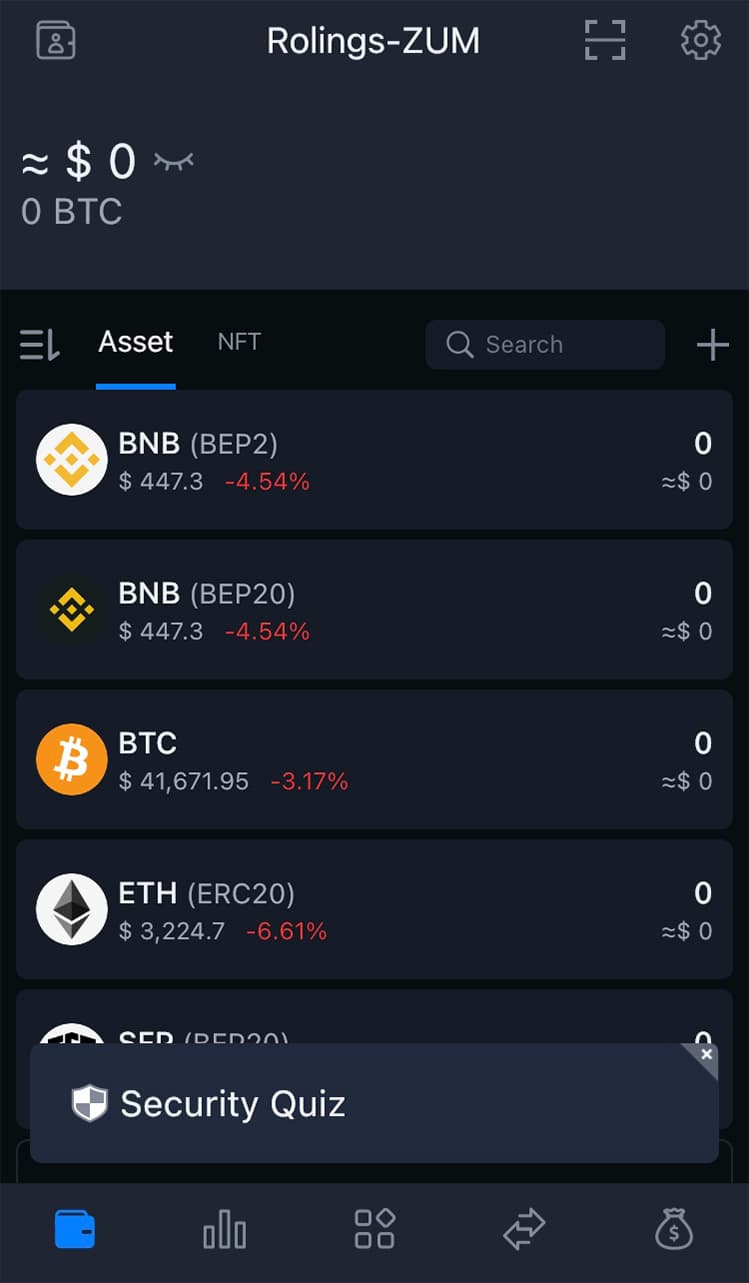Switch to the swap arrows tab

[525, 1229]
